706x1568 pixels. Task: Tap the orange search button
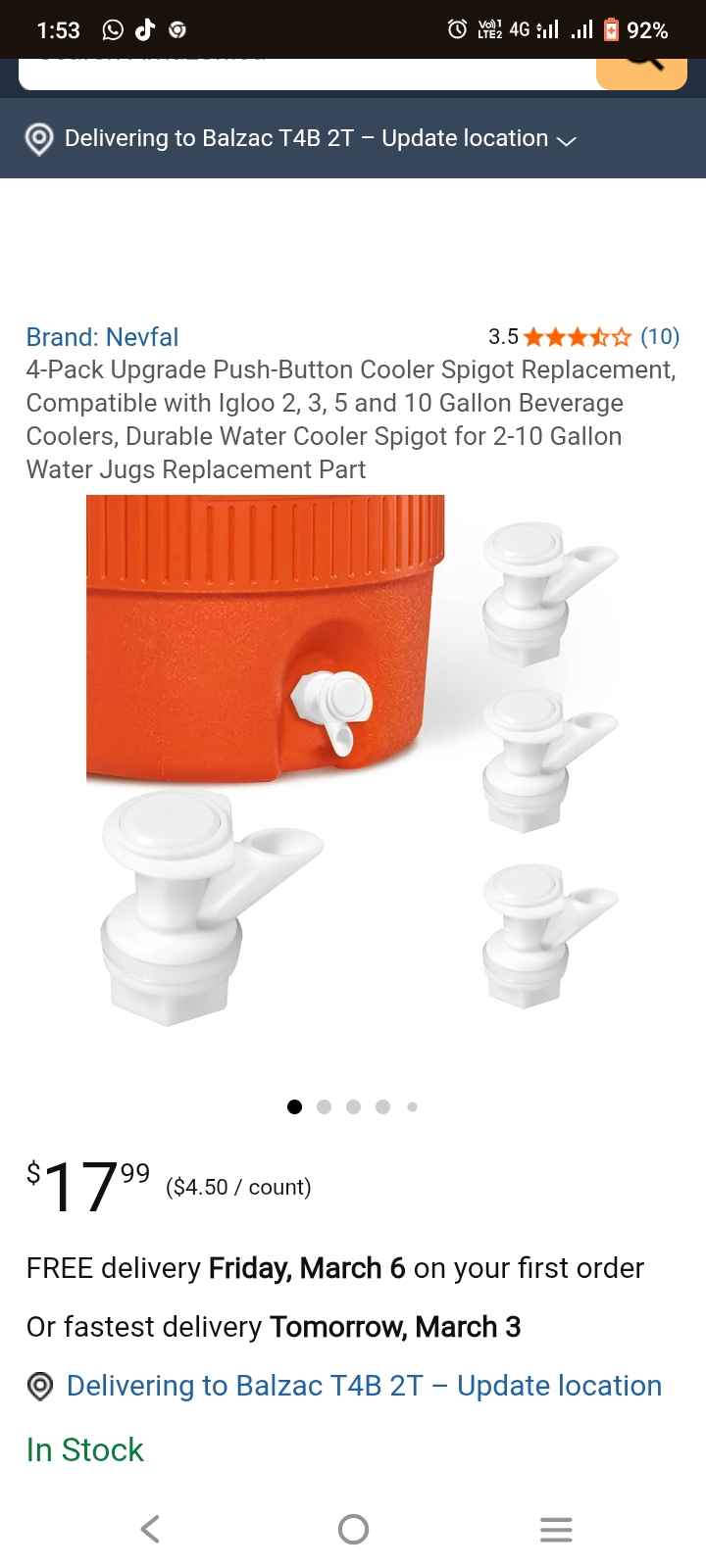click(x=641, y=71)
